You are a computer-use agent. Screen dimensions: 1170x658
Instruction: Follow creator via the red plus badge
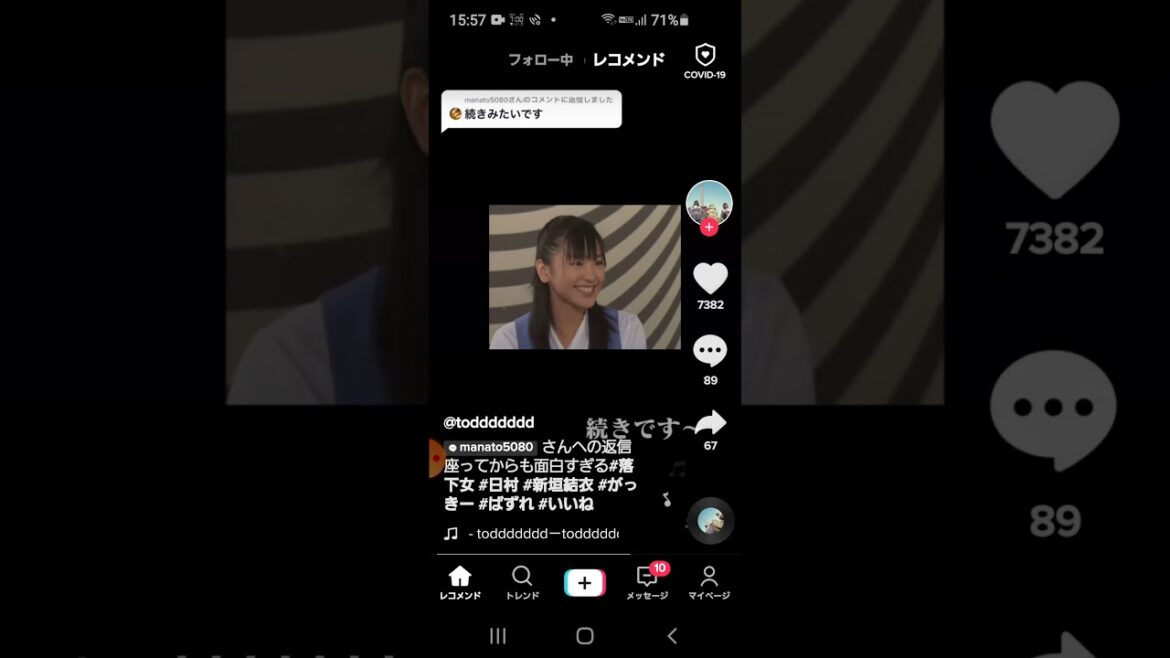(x=709, y=228)
